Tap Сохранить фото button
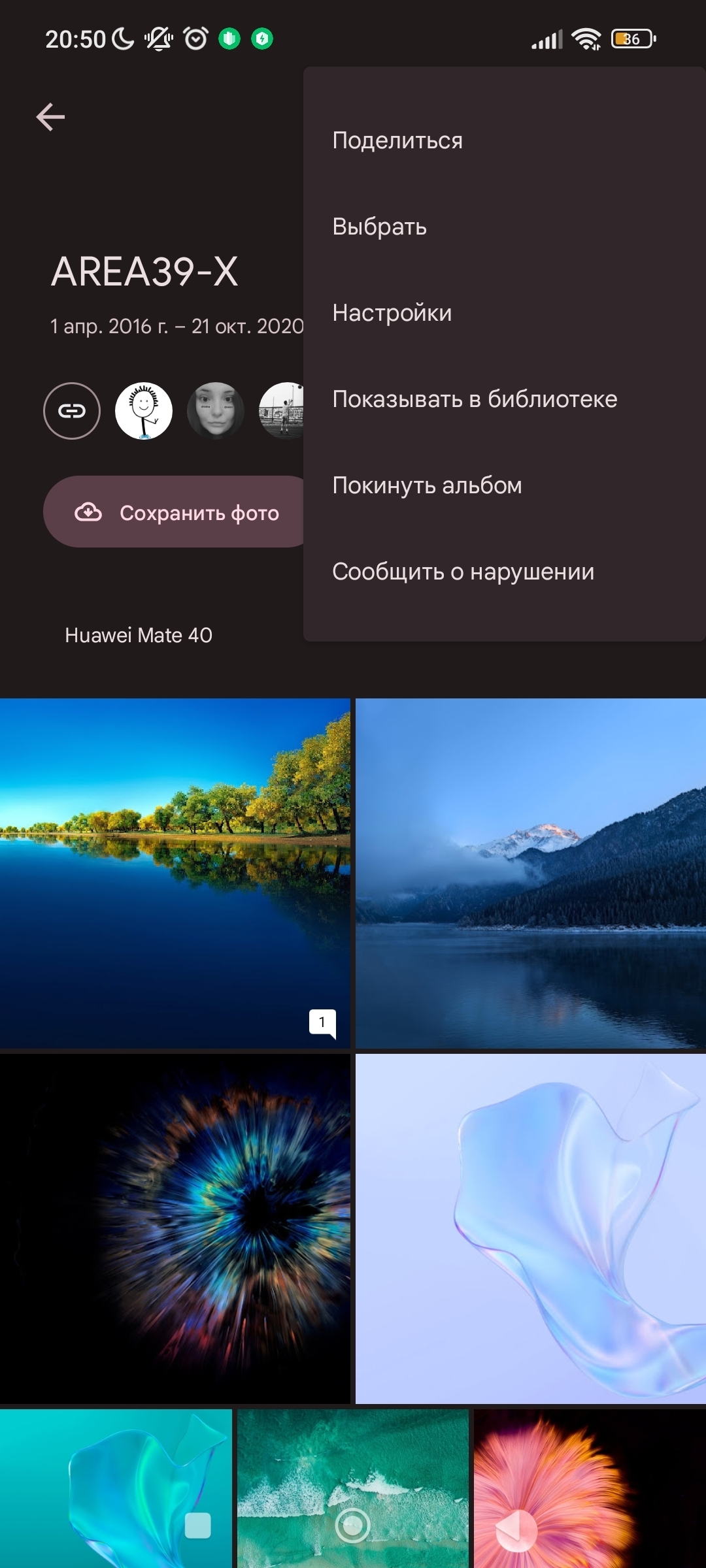This screenshot has height=1568, width=706. tap(176, 512)
